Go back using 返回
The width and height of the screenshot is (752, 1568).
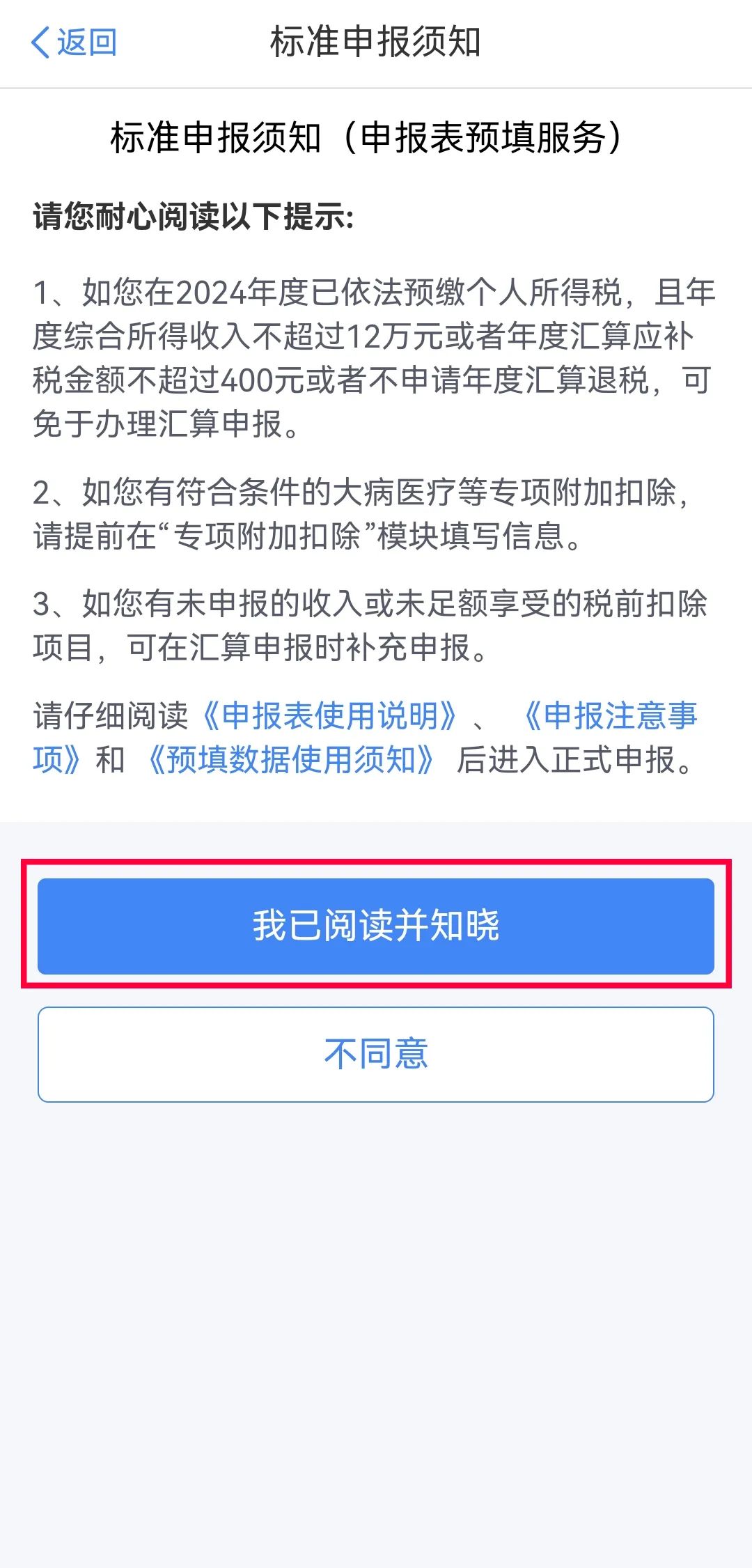click(74, 43)
